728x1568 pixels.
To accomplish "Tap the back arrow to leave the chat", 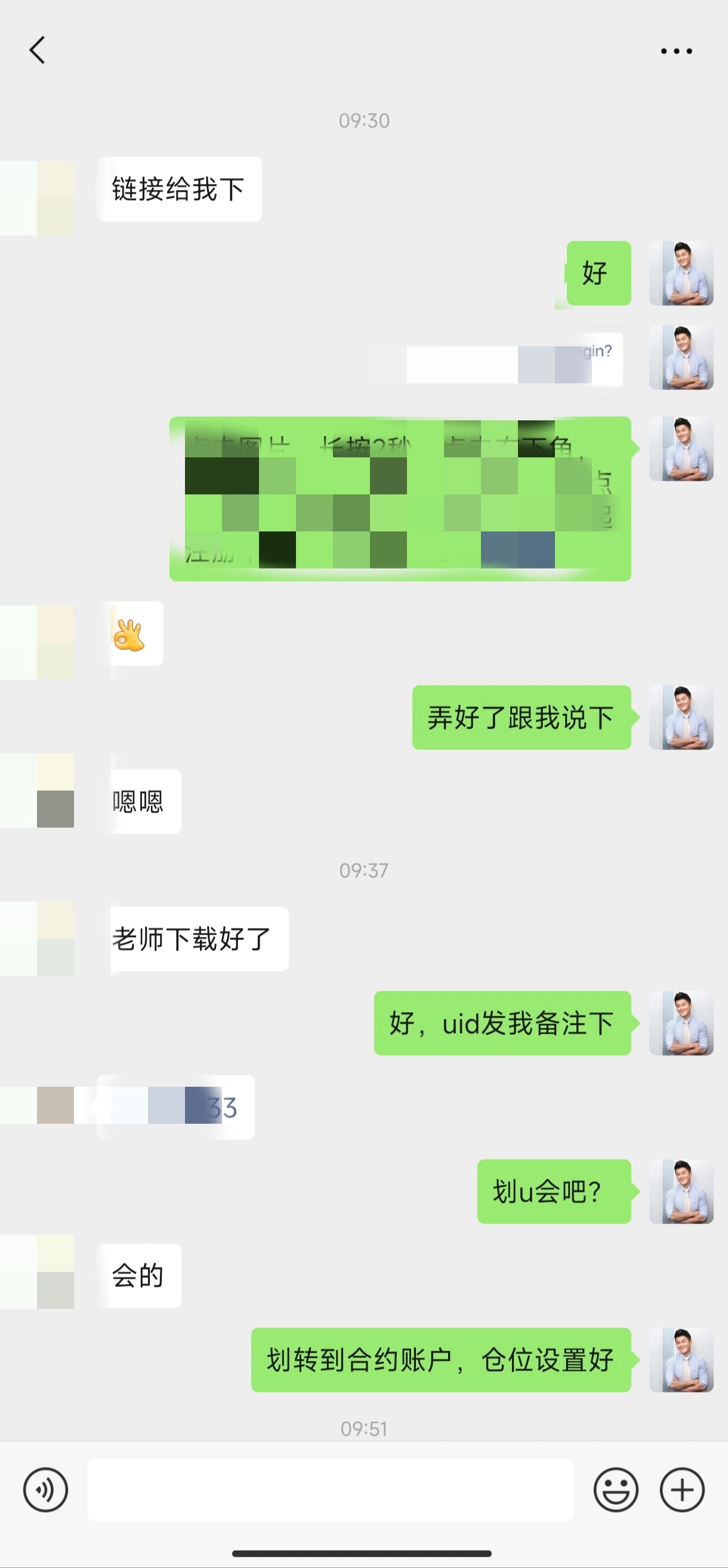I will (x=38, y=50).
